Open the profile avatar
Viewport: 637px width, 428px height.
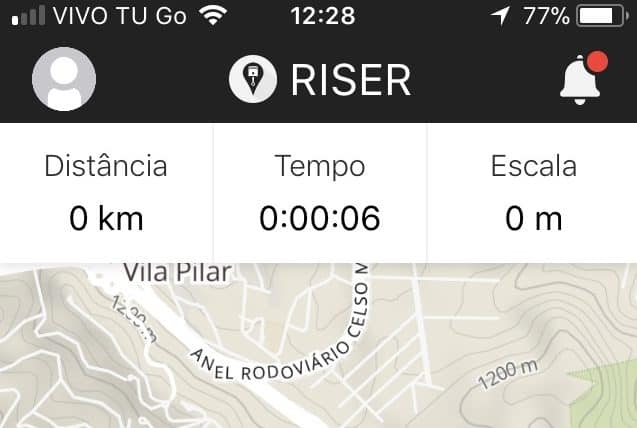[64, 79]
